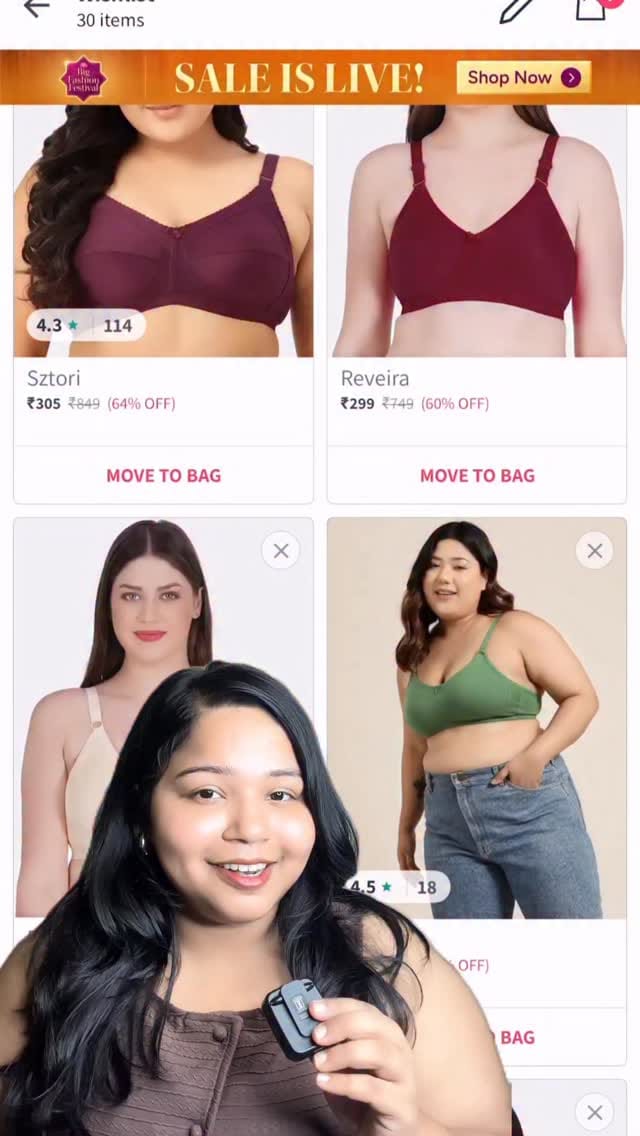640x1136 pixels.
Task: Remove the beige bra item from the wishlist
Action: coord(281,551)
